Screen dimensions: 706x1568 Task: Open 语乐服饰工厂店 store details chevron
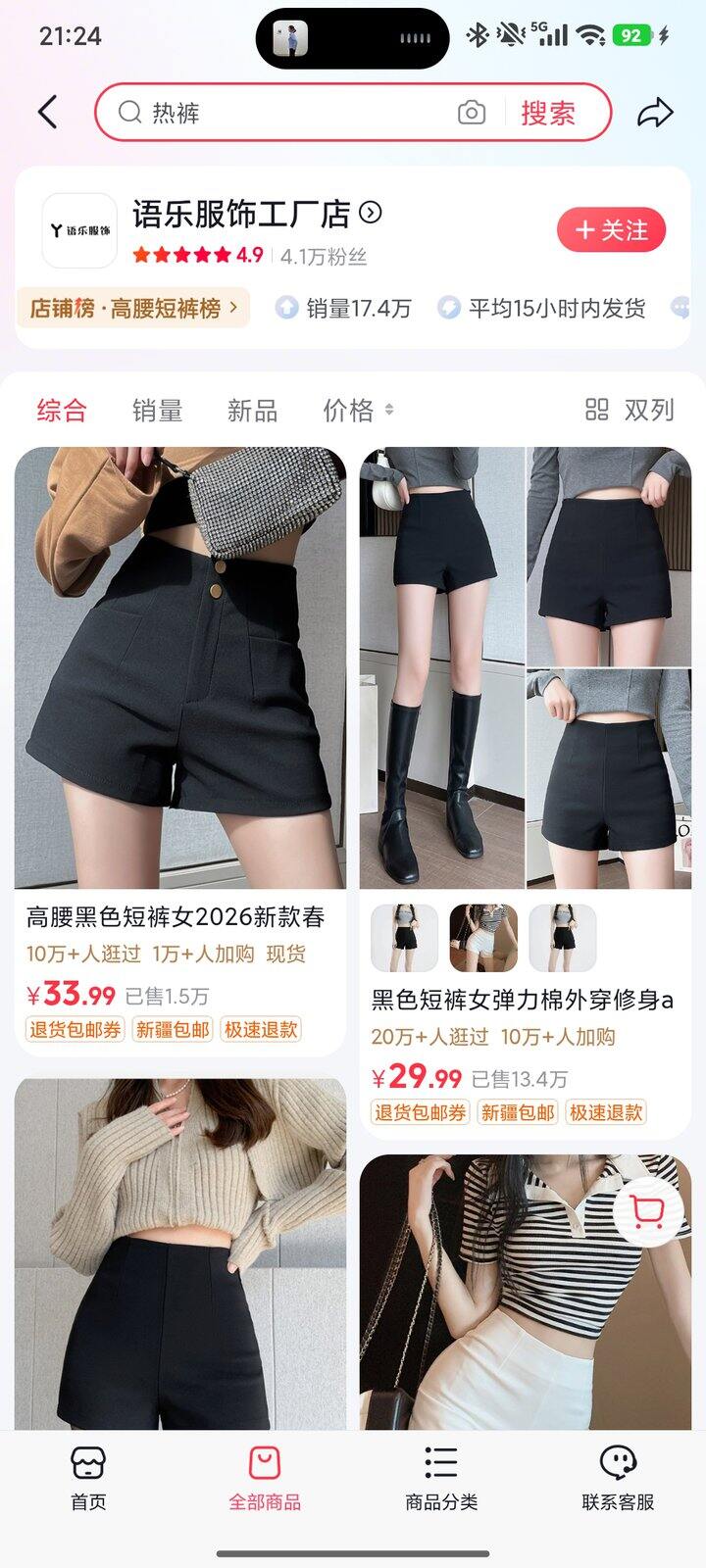tap(371, 213)
